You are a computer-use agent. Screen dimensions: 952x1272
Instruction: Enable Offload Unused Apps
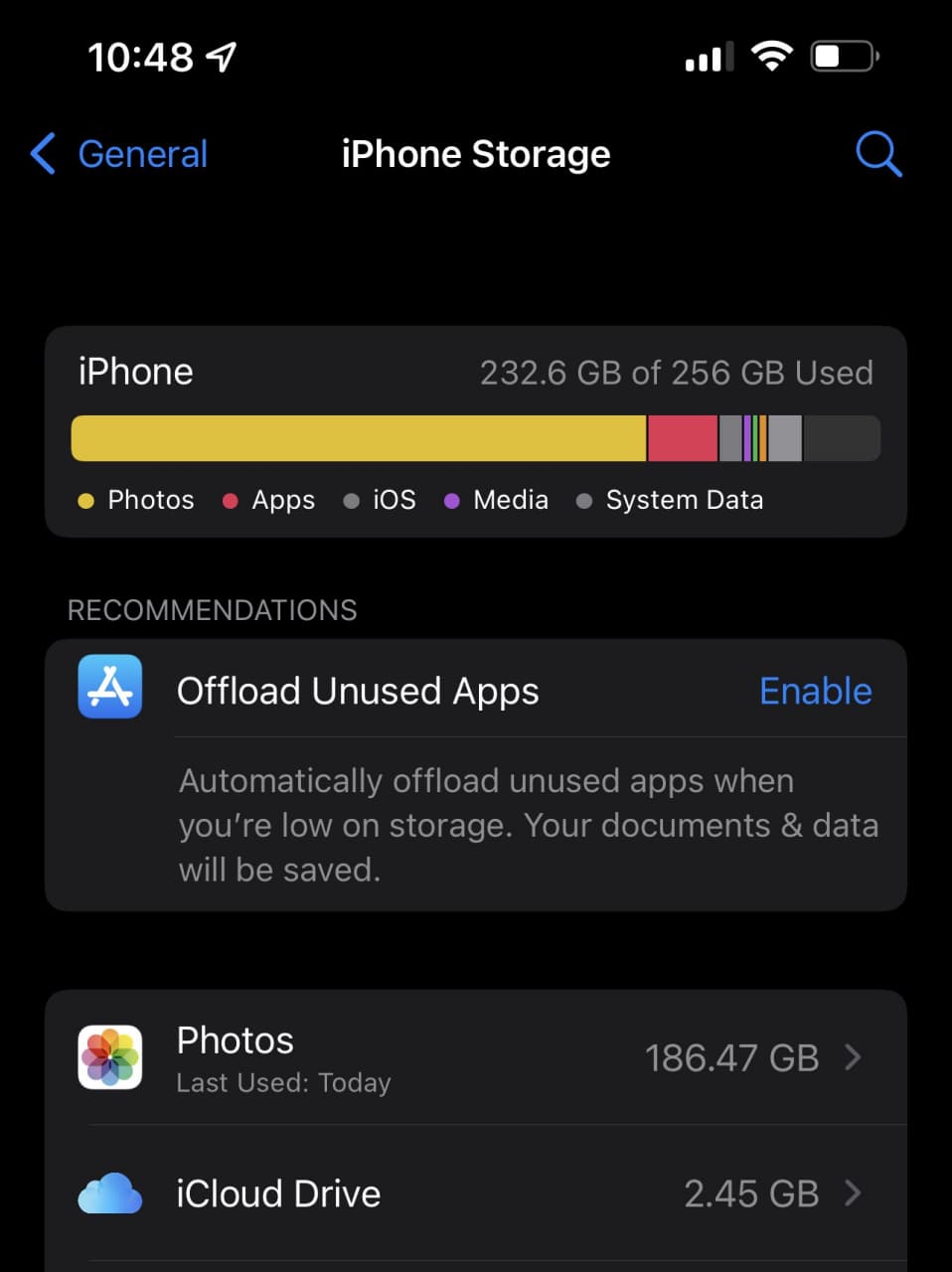(x=815, y=691)
